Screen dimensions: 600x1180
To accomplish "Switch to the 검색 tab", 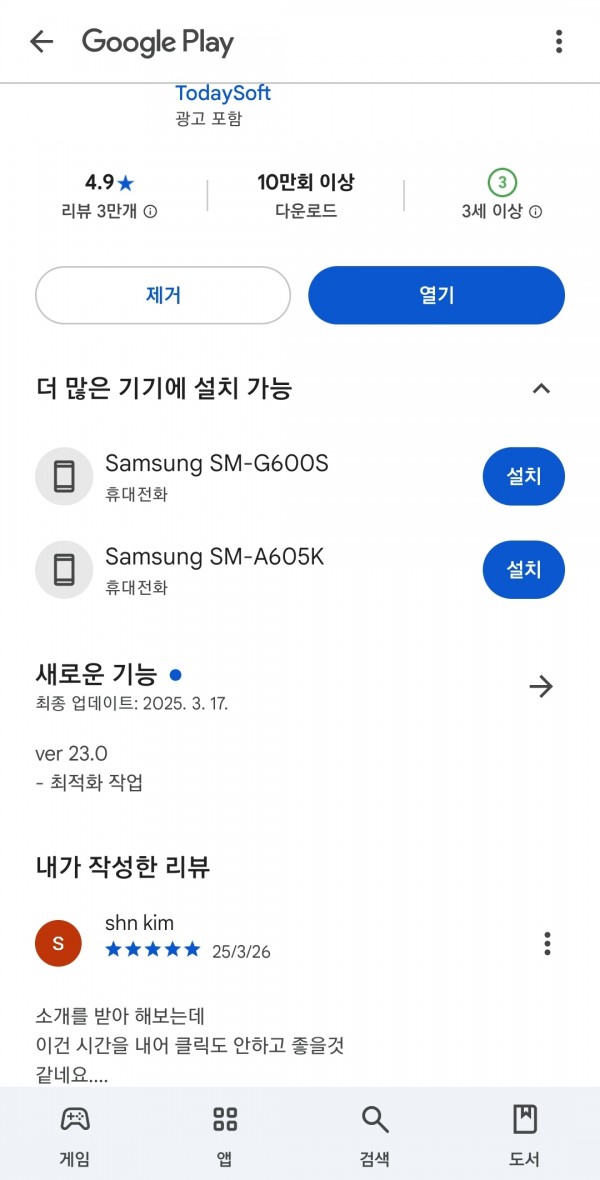I will coord(374,1135).
